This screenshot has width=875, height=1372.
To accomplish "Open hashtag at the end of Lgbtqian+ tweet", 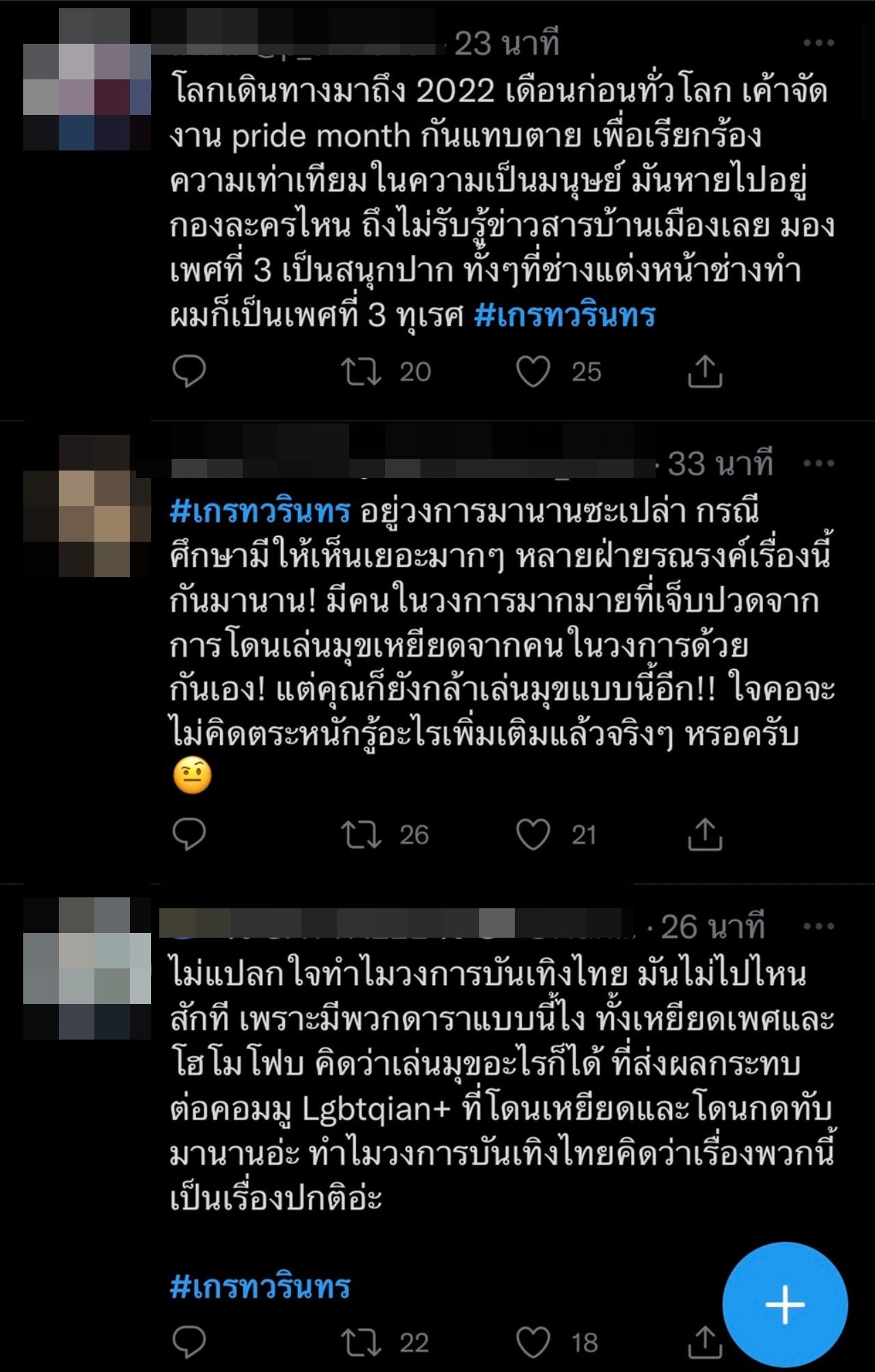I will pyautogui.click(x=260, y=1287).
